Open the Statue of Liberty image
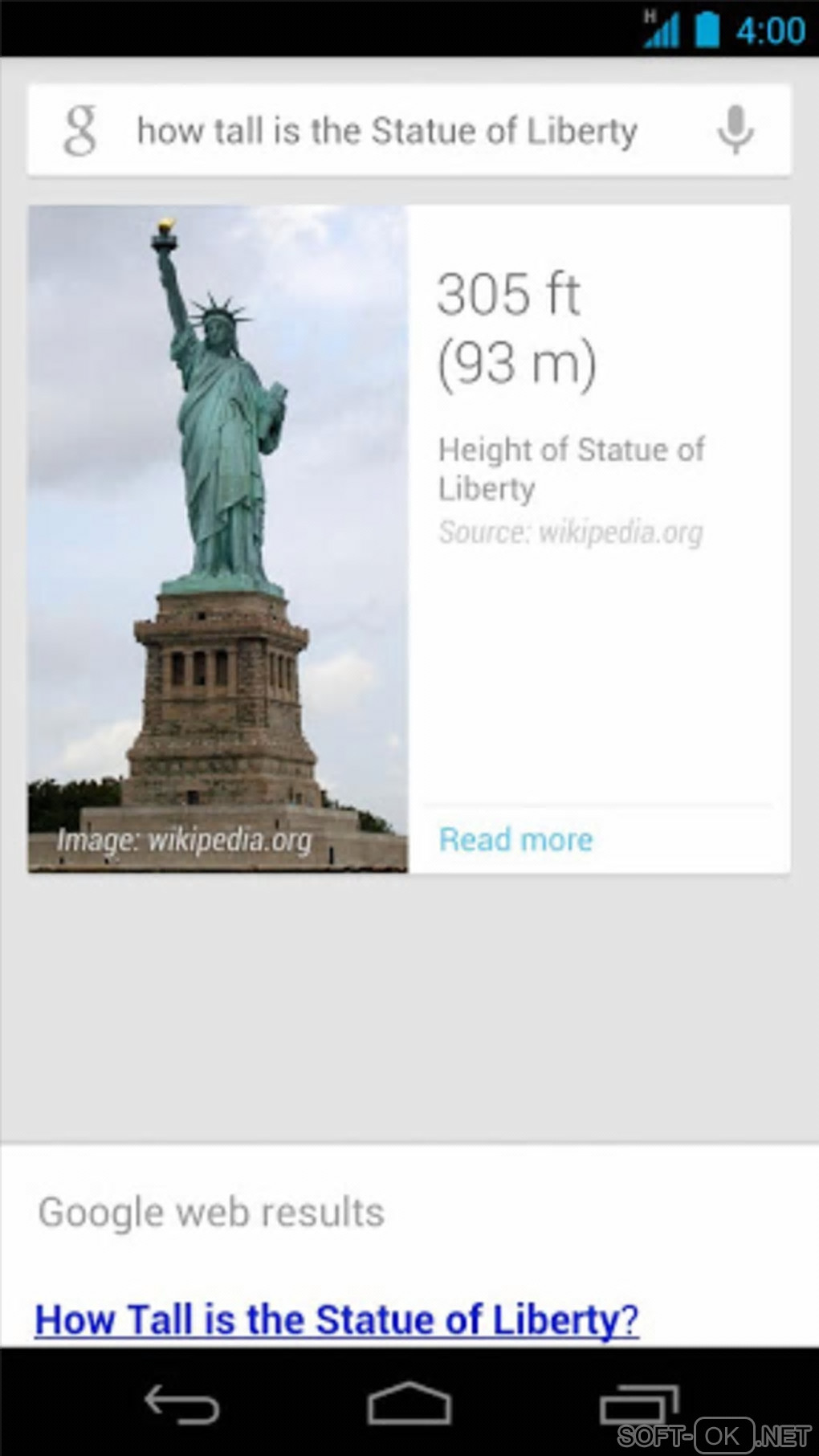 (x=218, y=538)
